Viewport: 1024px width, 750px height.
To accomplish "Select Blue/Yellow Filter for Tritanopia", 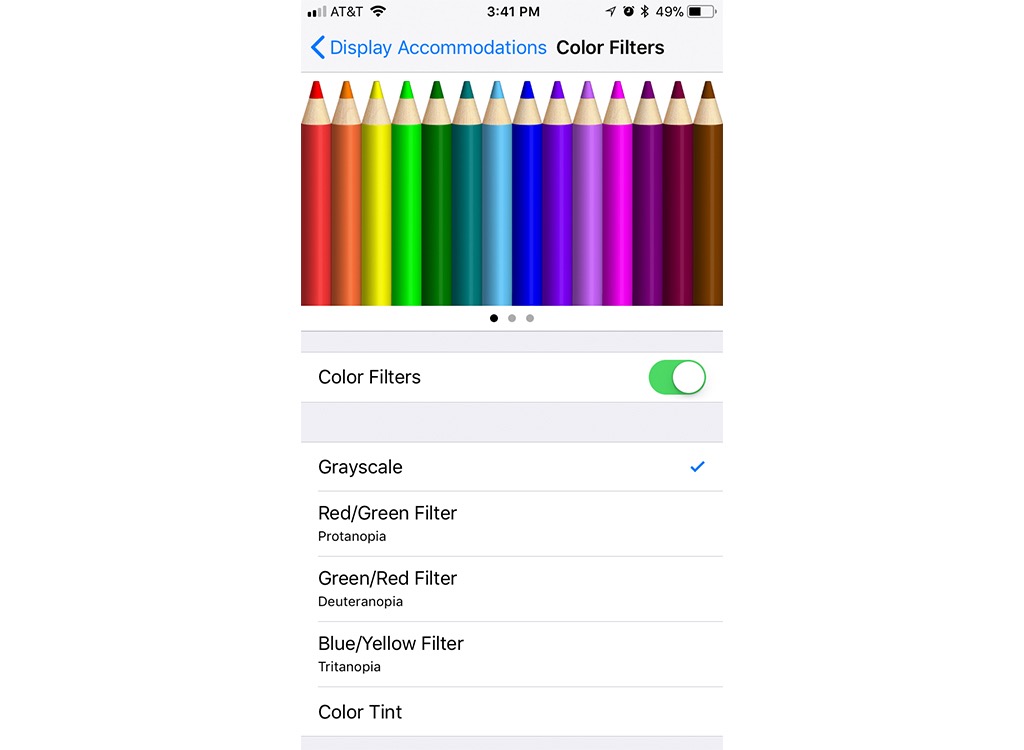I will click(511, 653).
